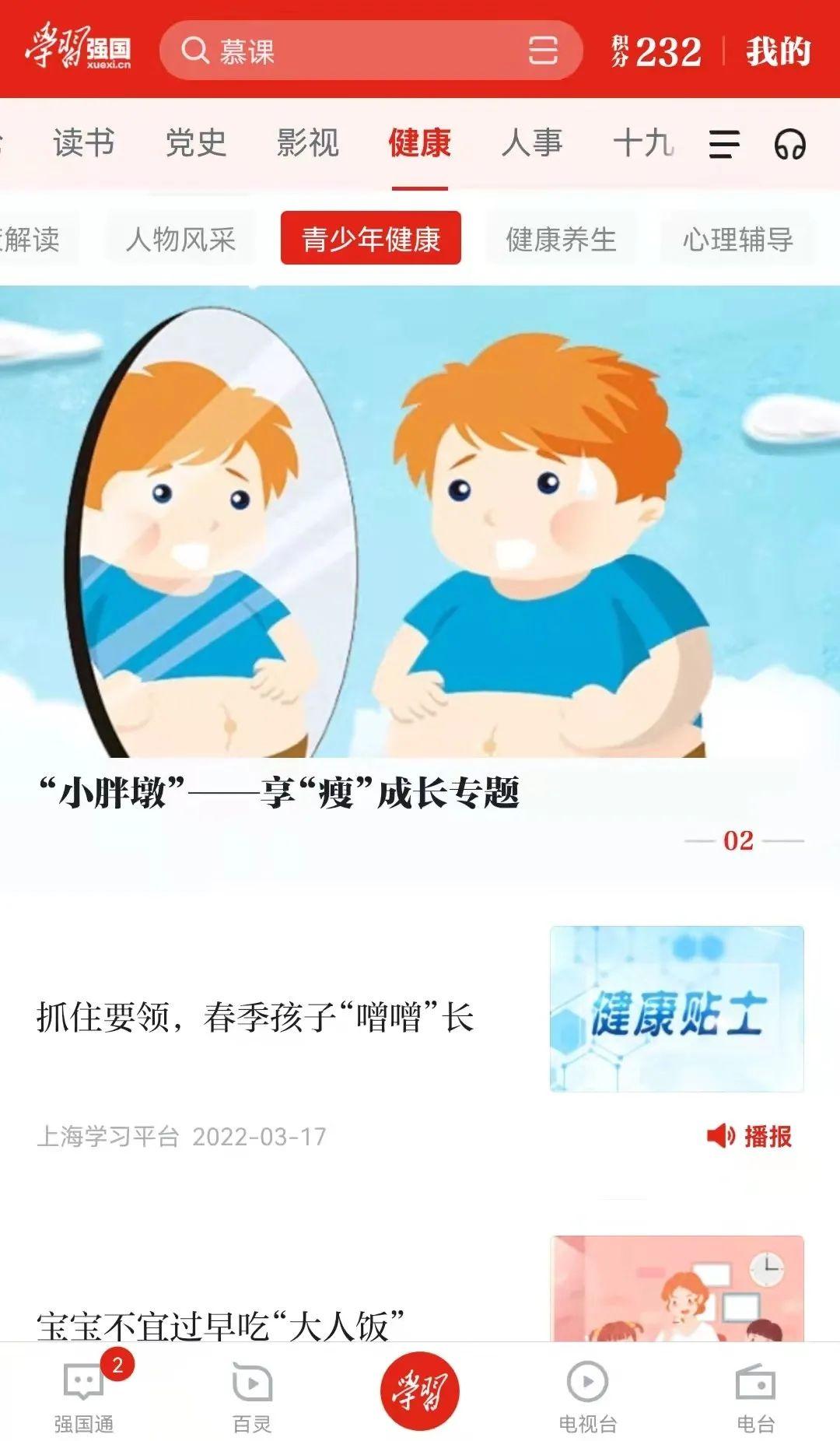The height and width of the screenshot is (1441, 840).
Task: Switch to the 读书 channel tab
Action: click(x=84, y=143)
